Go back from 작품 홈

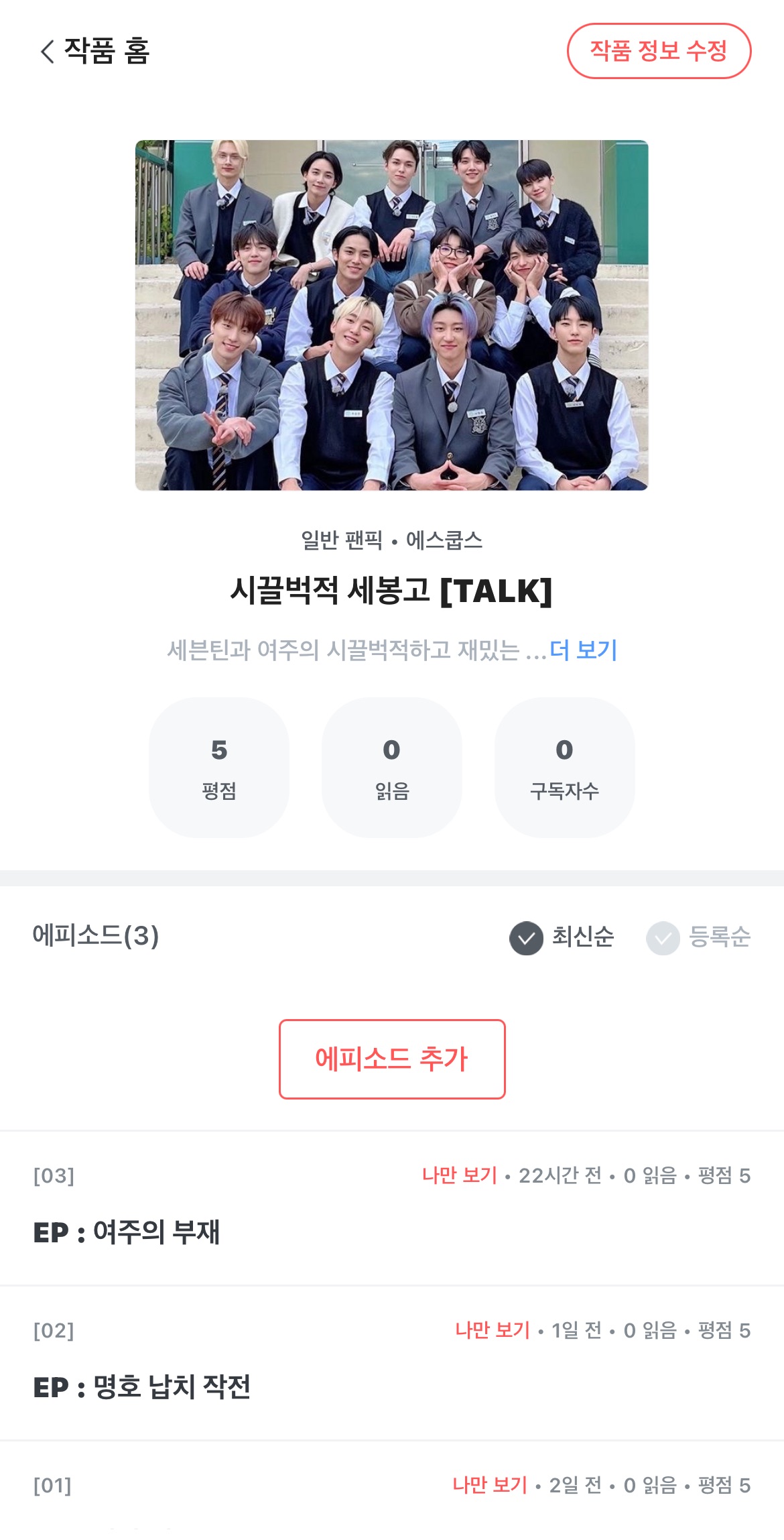(47, 52)
